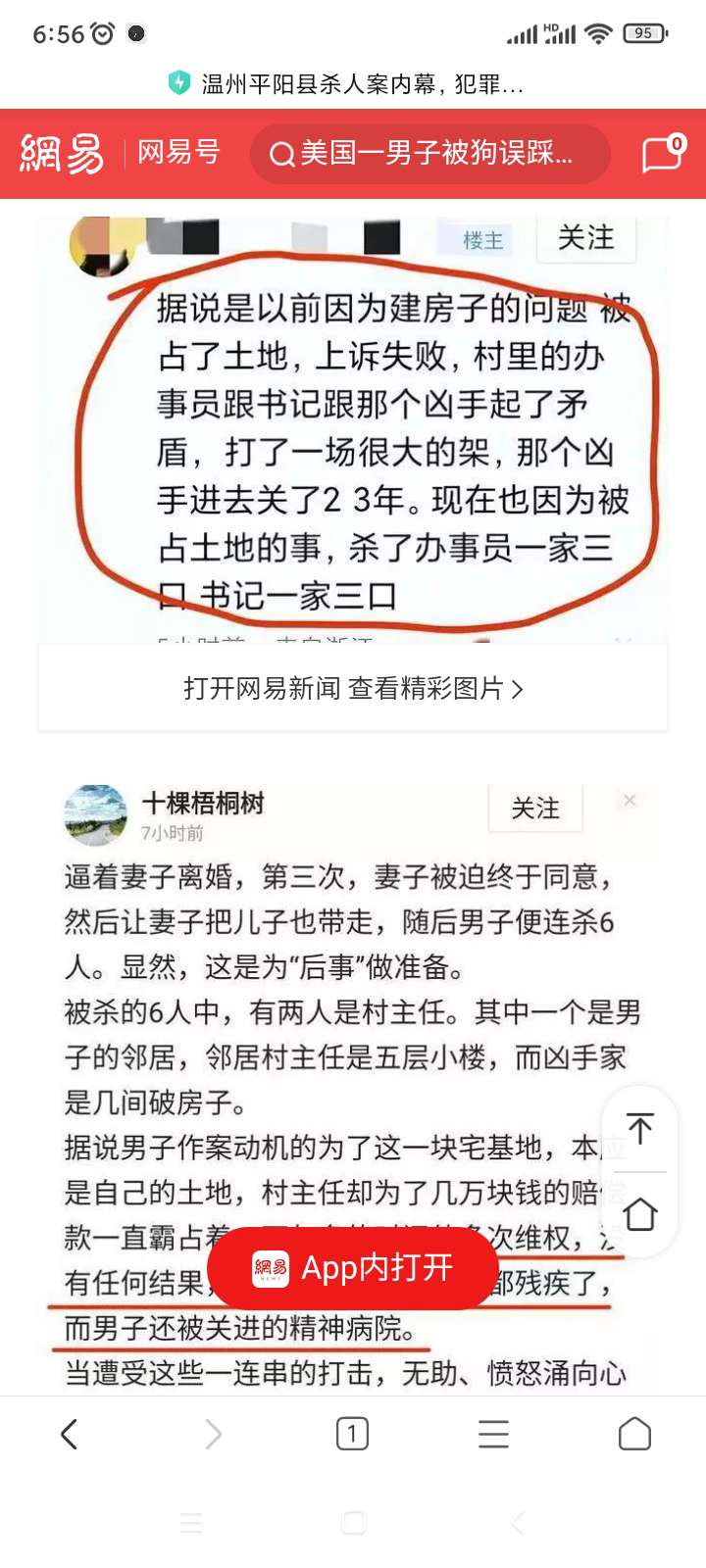Open the comments bubble icon
This screenshot has width=706, height=1568.
coord(662,154)
